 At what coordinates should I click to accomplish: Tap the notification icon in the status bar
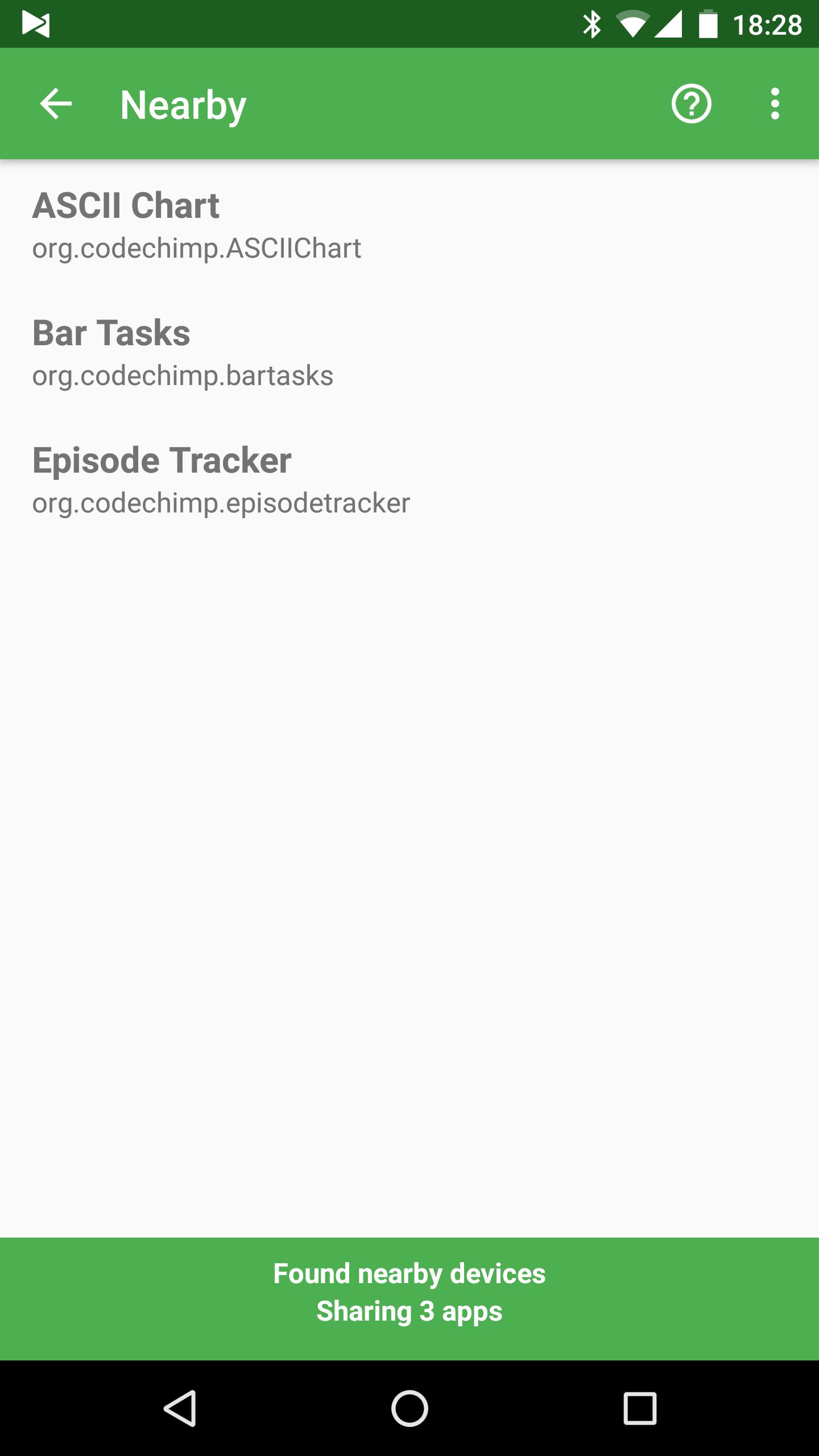point(36,24)
